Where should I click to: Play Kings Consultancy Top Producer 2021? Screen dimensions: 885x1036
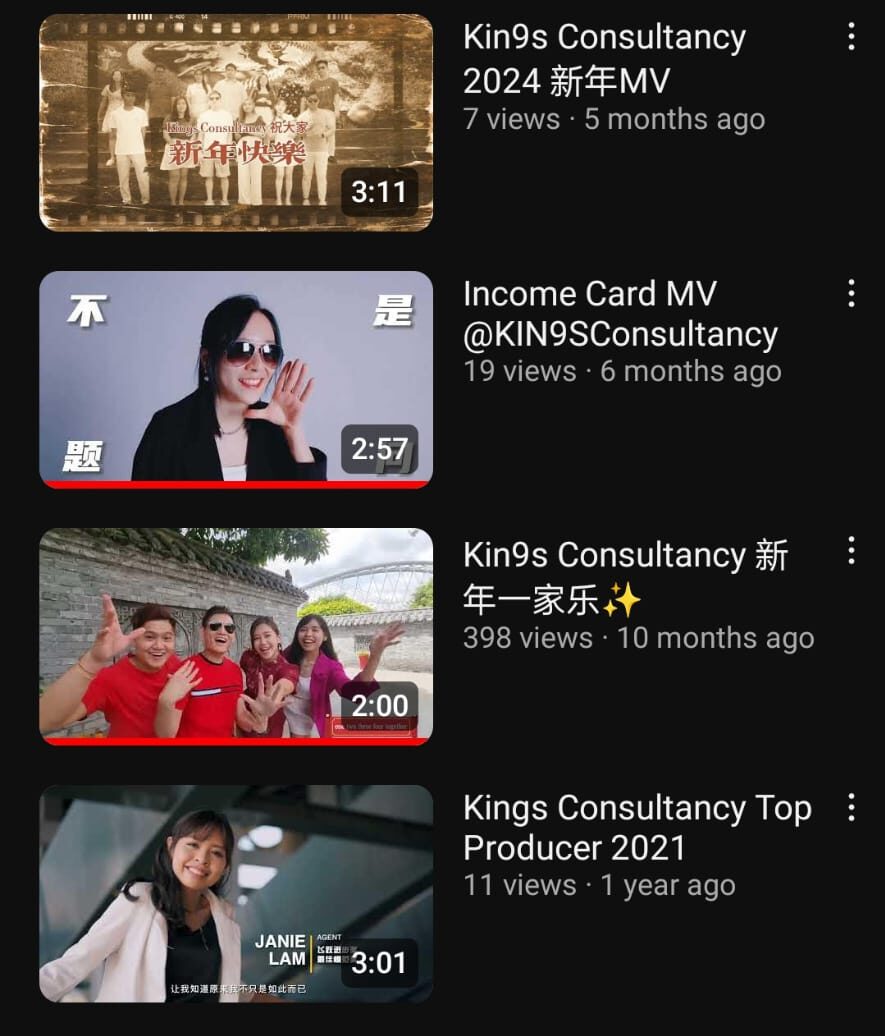pyautogui.click(x=236, y=893)
